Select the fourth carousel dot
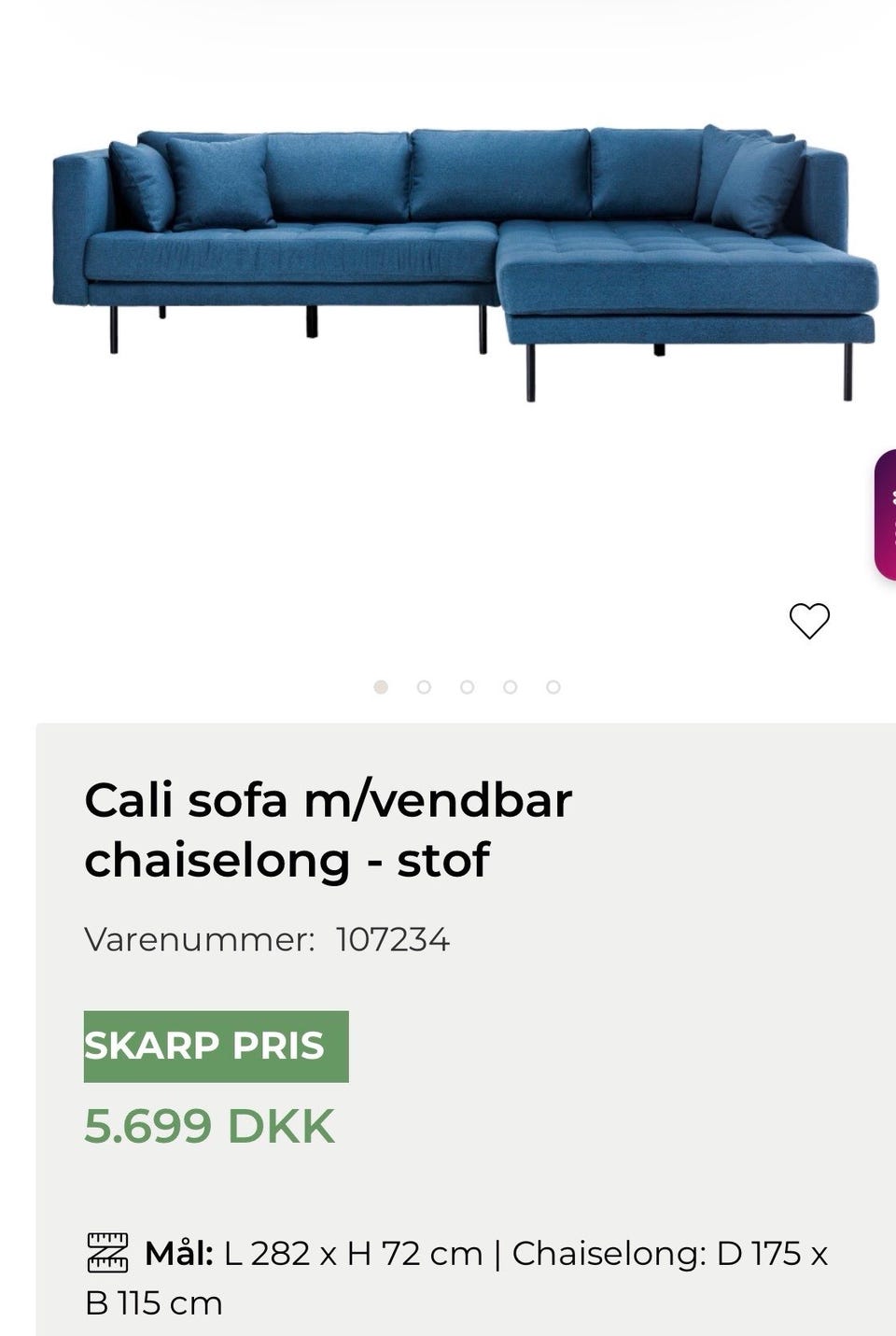Image resolution: width=896 pixels, height=1336 pixels. (x=509, y=686)
